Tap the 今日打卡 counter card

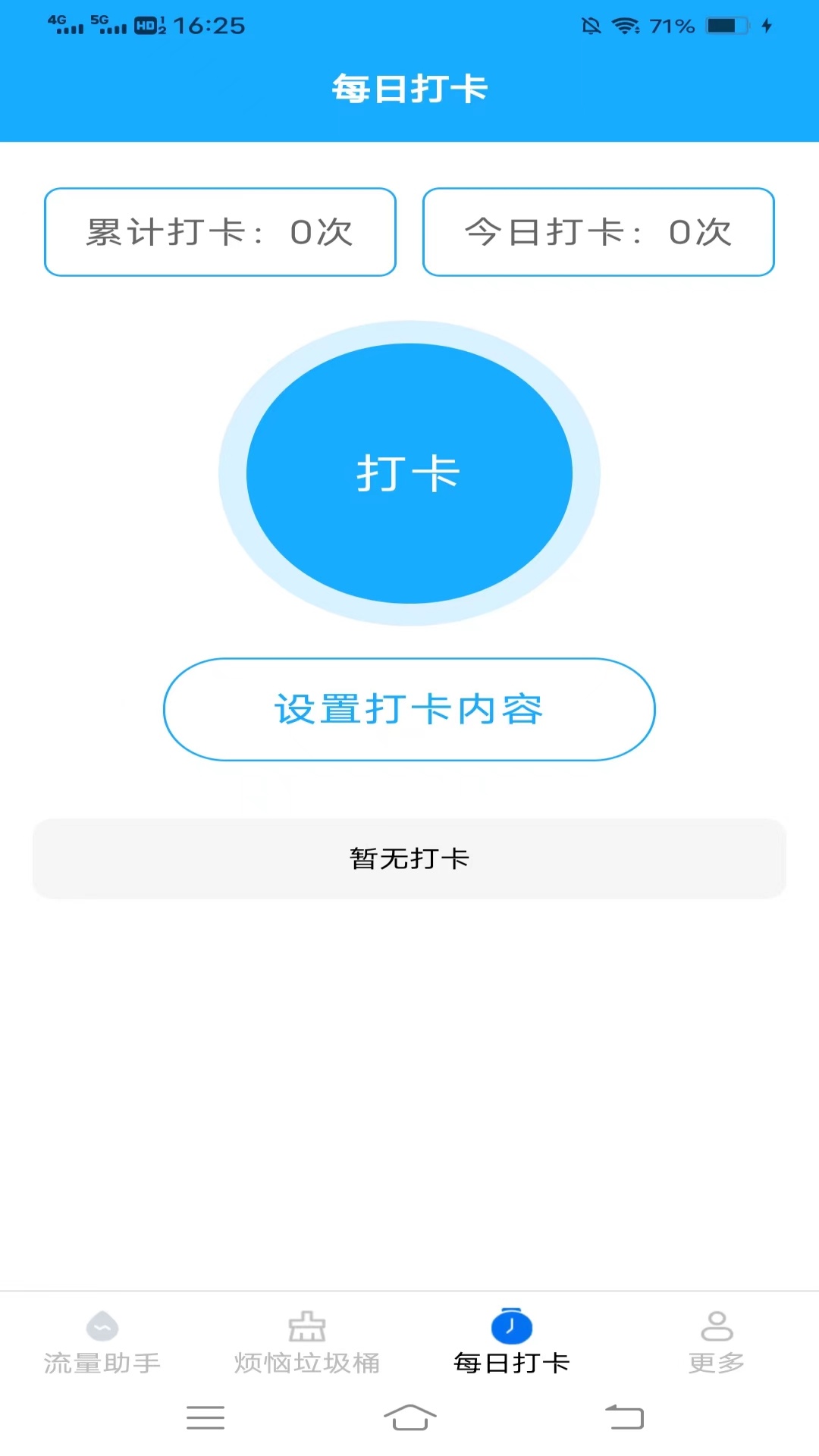coord(598,232)
